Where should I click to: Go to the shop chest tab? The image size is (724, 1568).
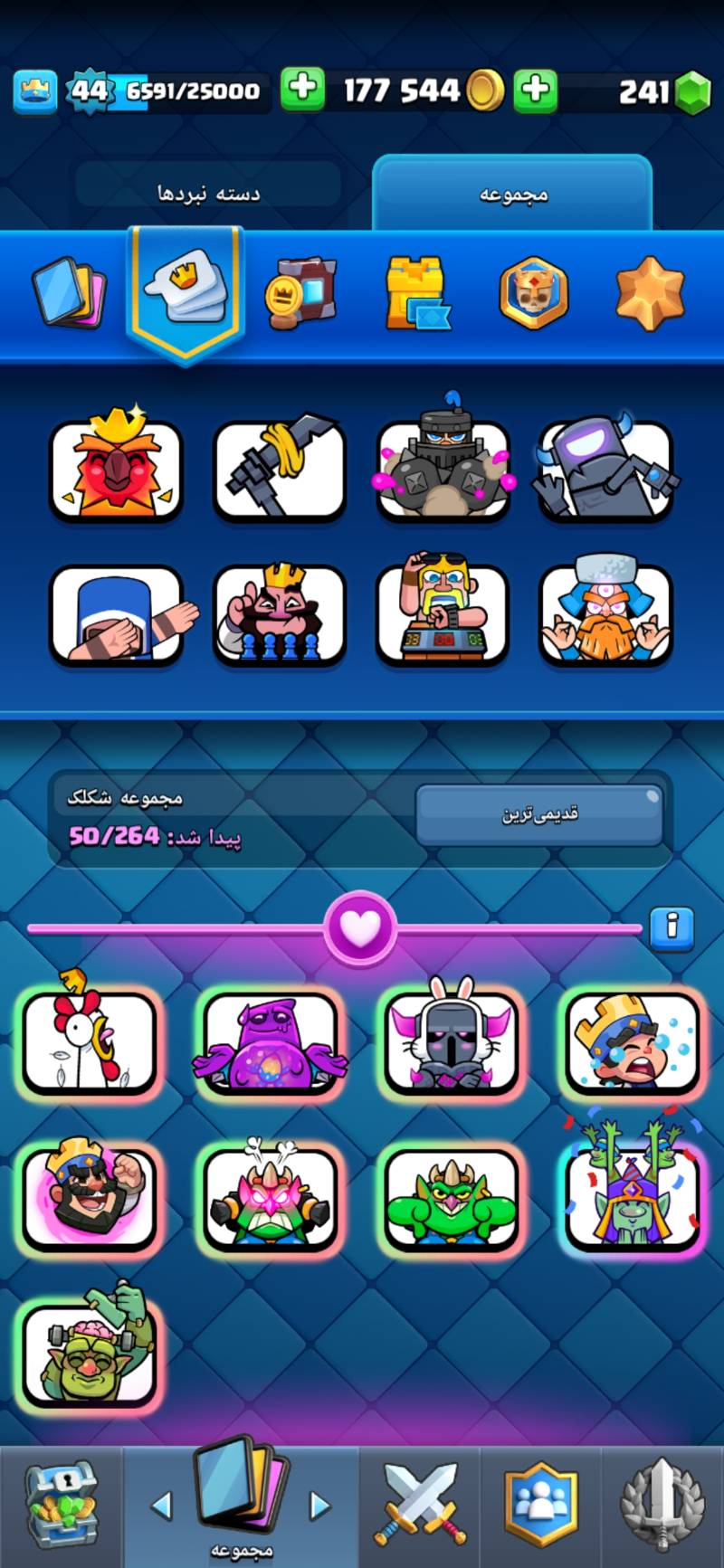point(60,1504)
